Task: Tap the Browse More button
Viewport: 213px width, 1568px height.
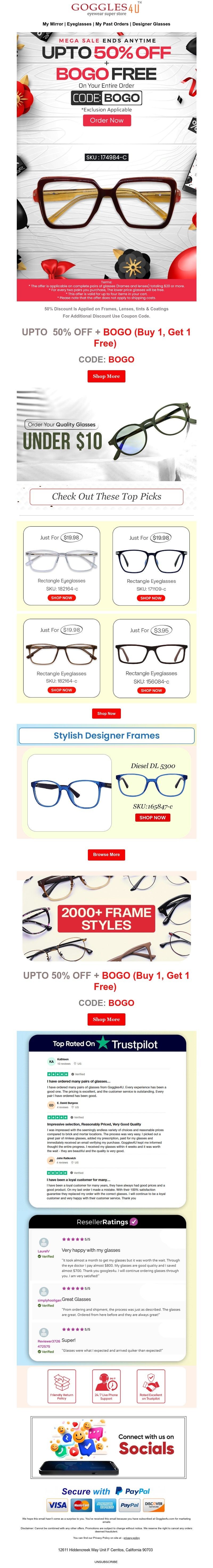Action: pyautogui.click(x=106, y=855)
